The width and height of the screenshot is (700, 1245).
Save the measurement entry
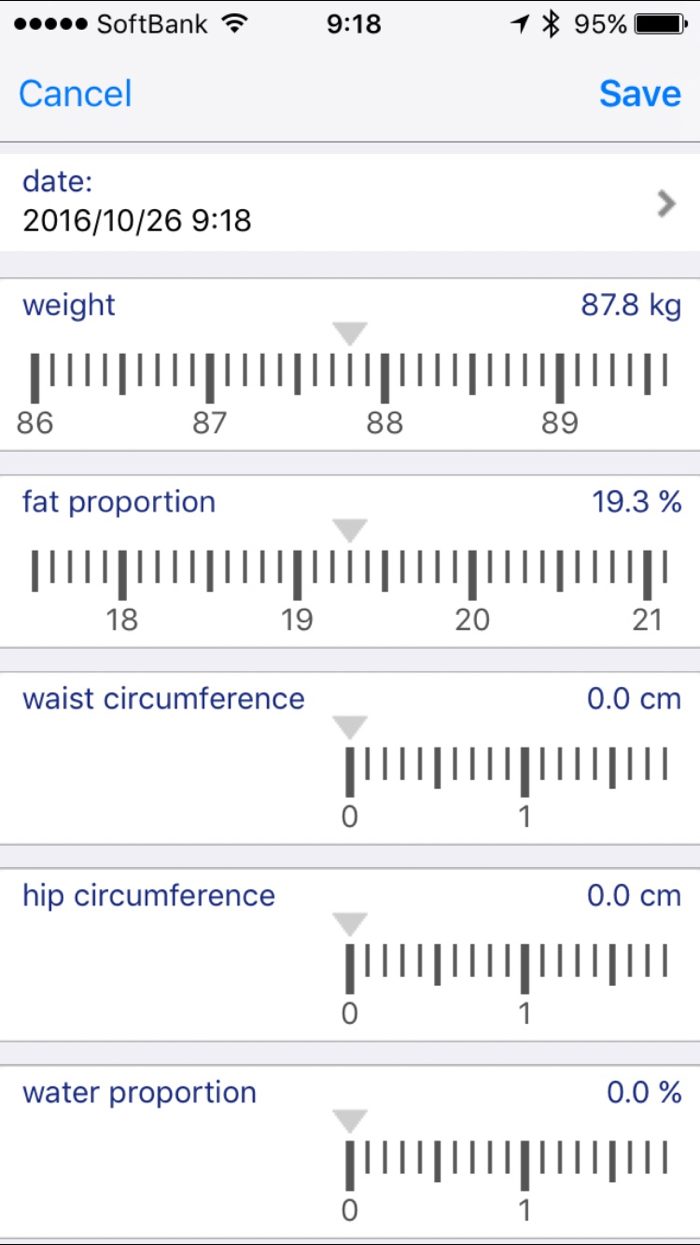click(640, 94)
